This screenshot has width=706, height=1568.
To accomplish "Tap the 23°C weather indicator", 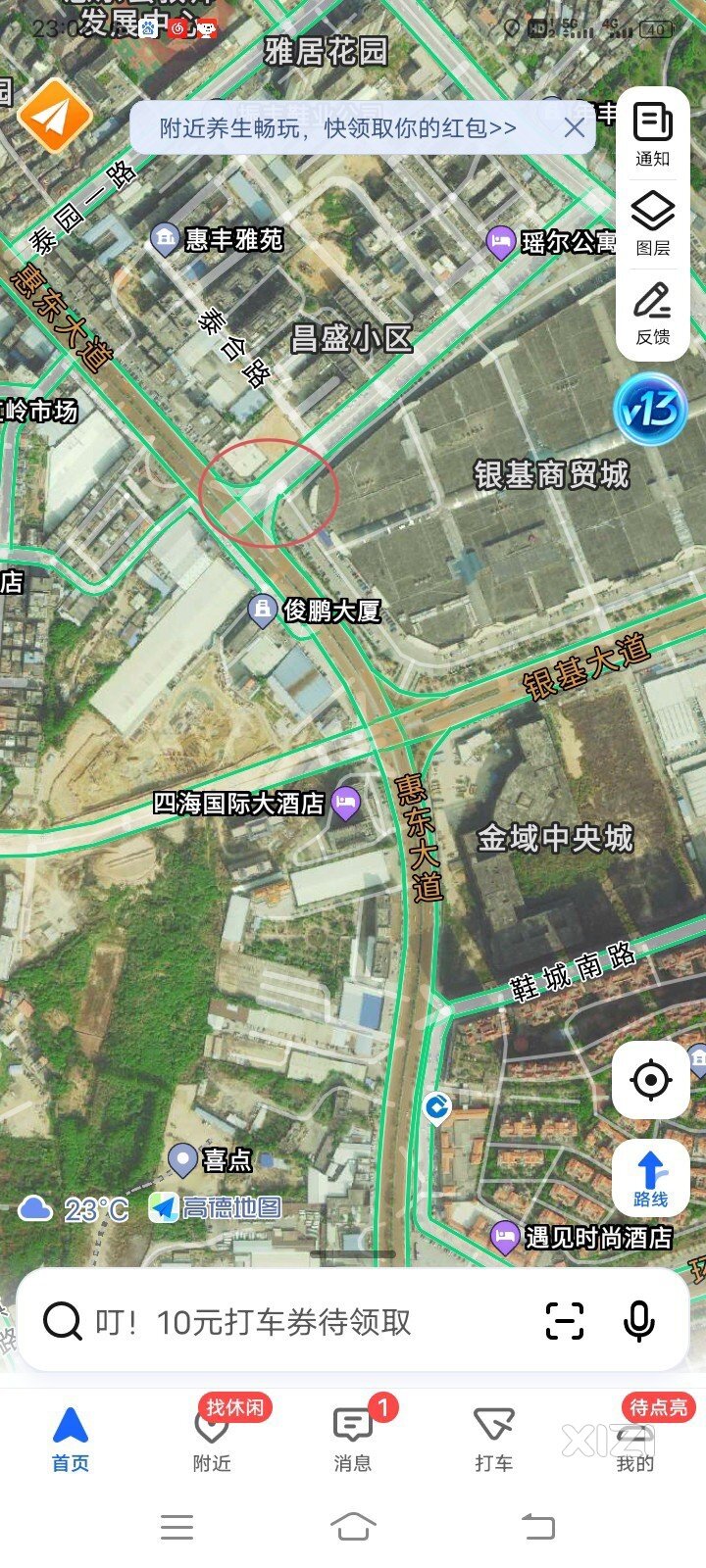I will [x=75, y=1209].
